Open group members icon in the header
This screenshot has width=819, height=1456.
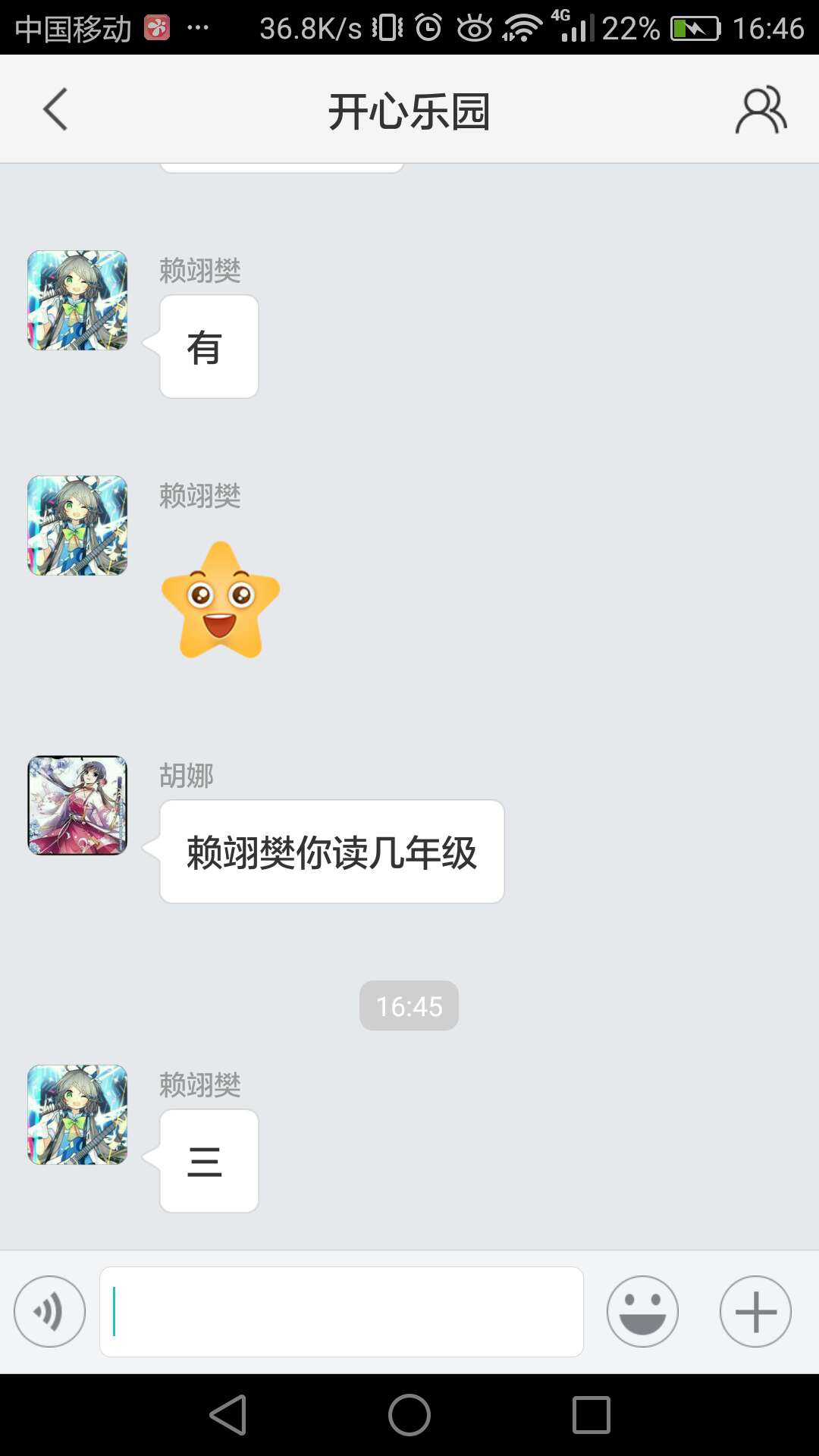(x=761, y=110)
